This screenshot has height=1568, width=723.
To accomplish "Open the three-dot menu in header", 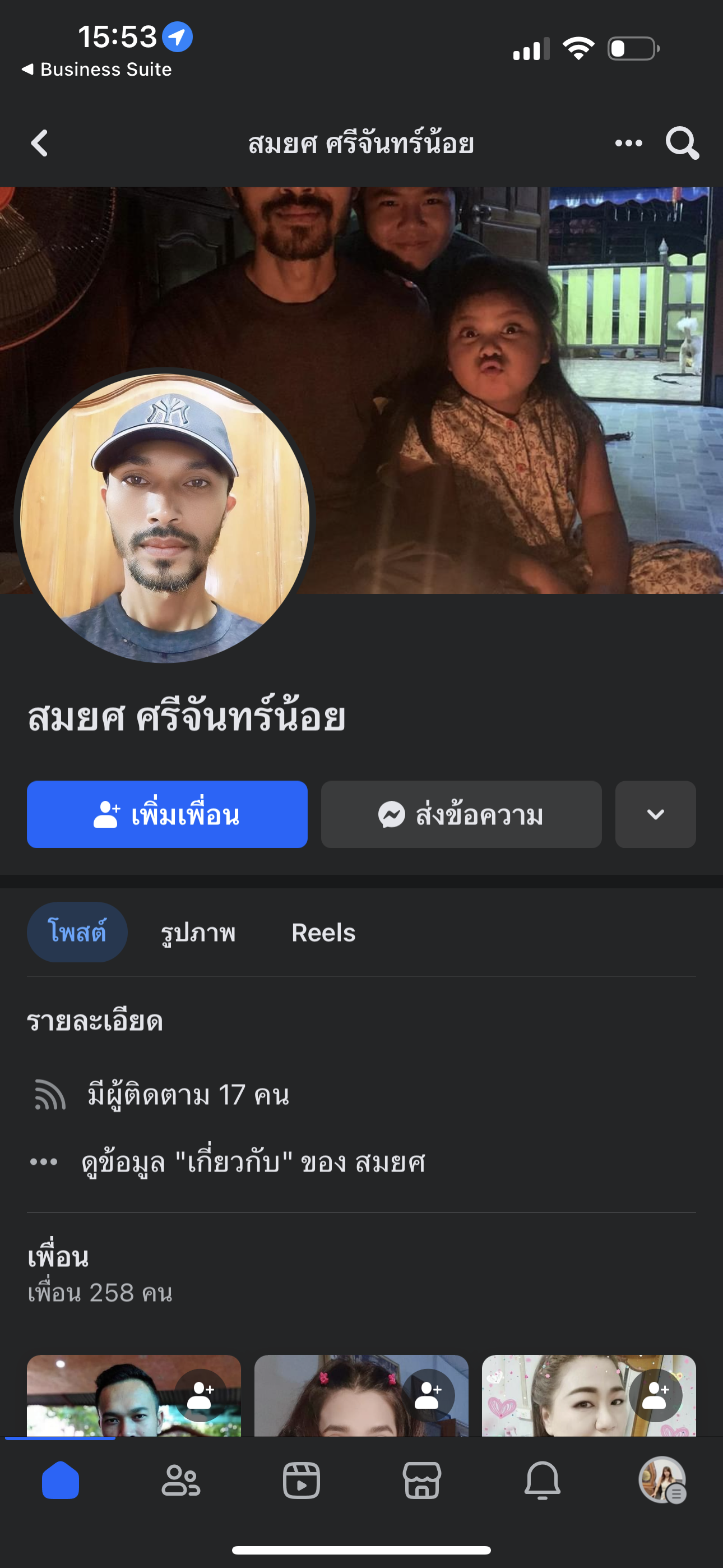I will click(628, 143).
